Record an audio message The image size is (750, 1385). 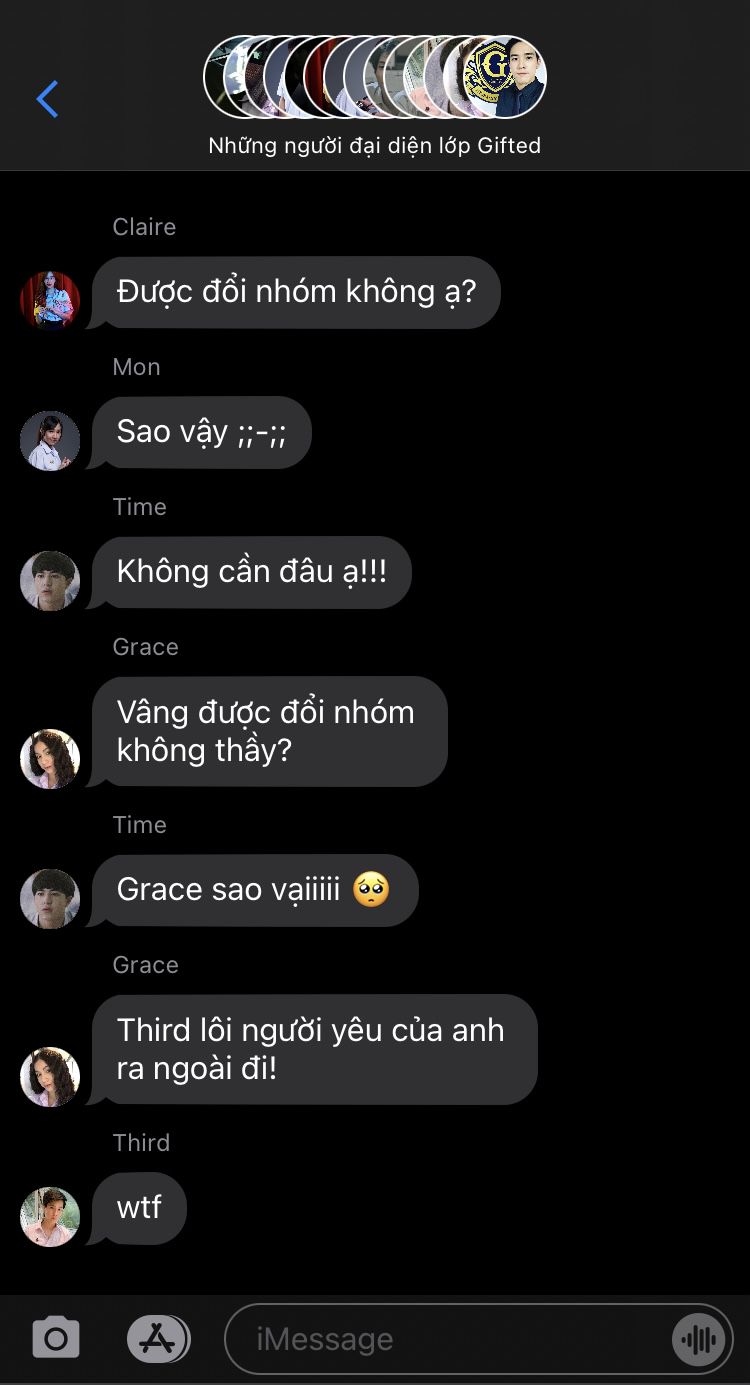pos(698,1339)
